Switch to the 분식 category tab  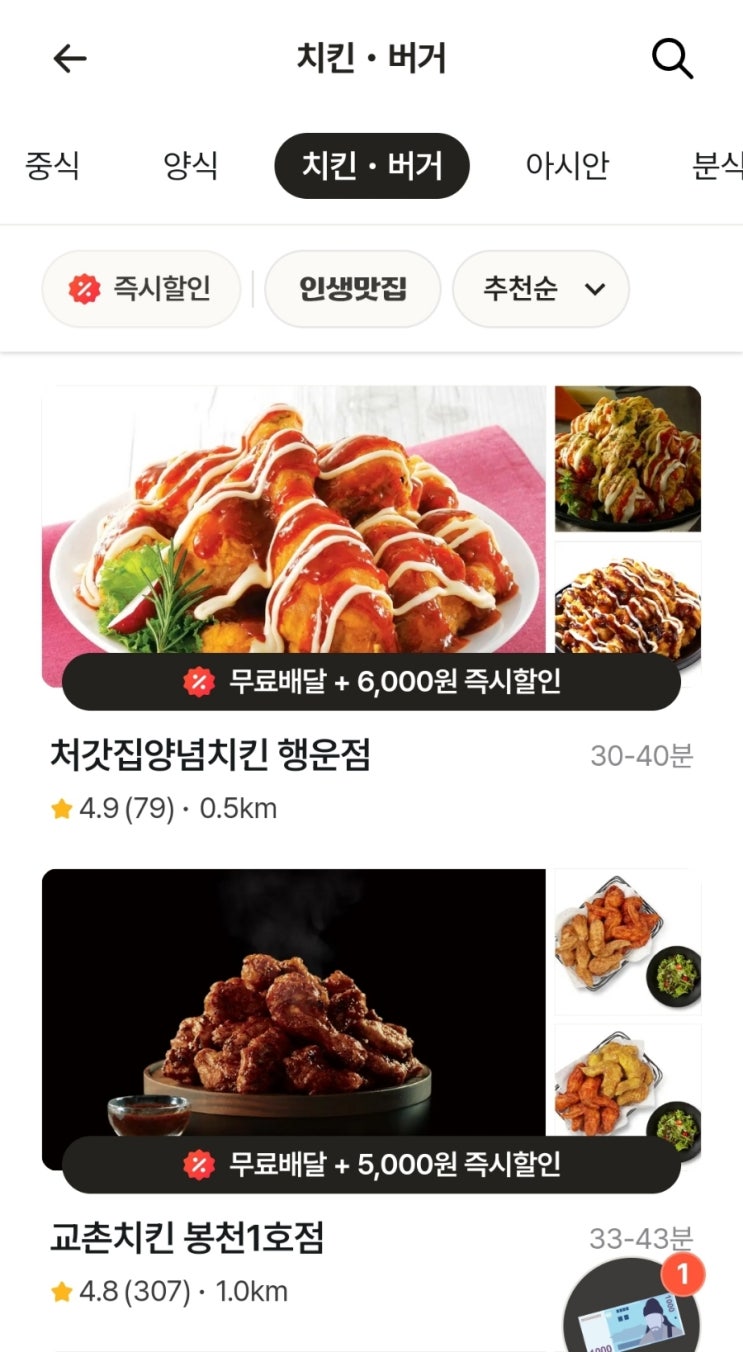coord(718,165)
